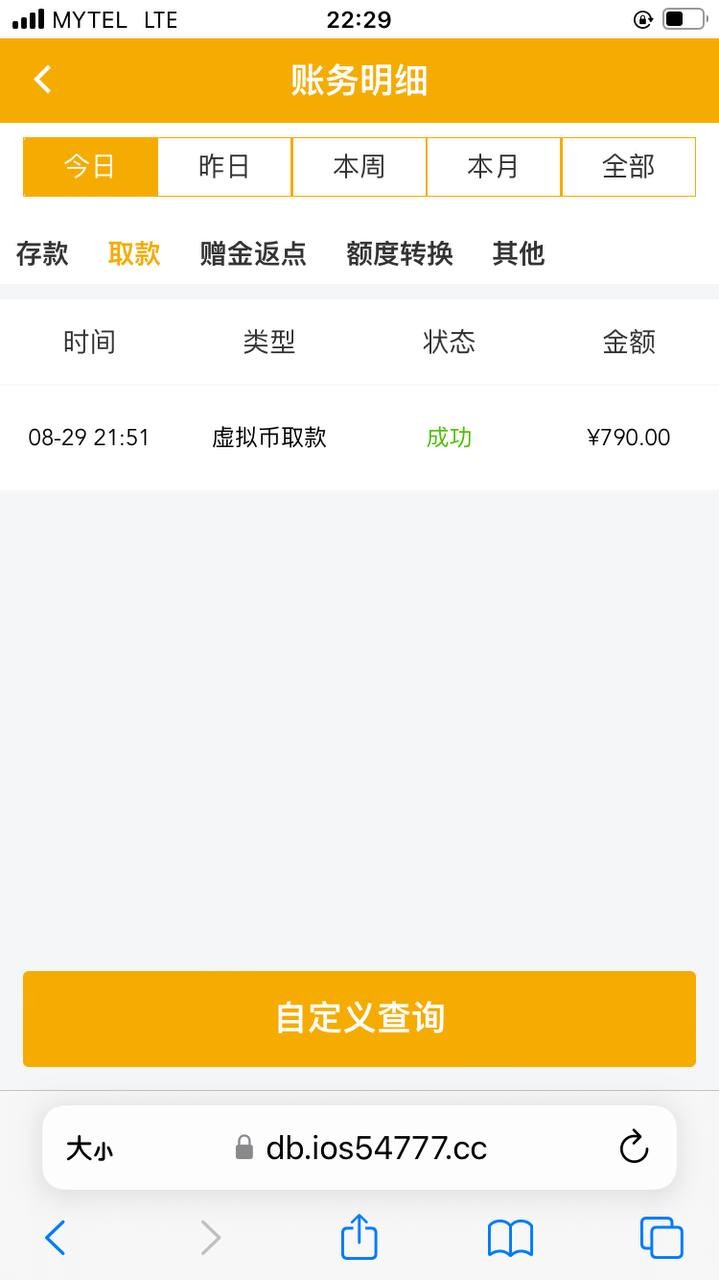719x1280 pixels.
Task: Switch to the 本月 filter
Action: pyautogui.click(x=494, y=166)
